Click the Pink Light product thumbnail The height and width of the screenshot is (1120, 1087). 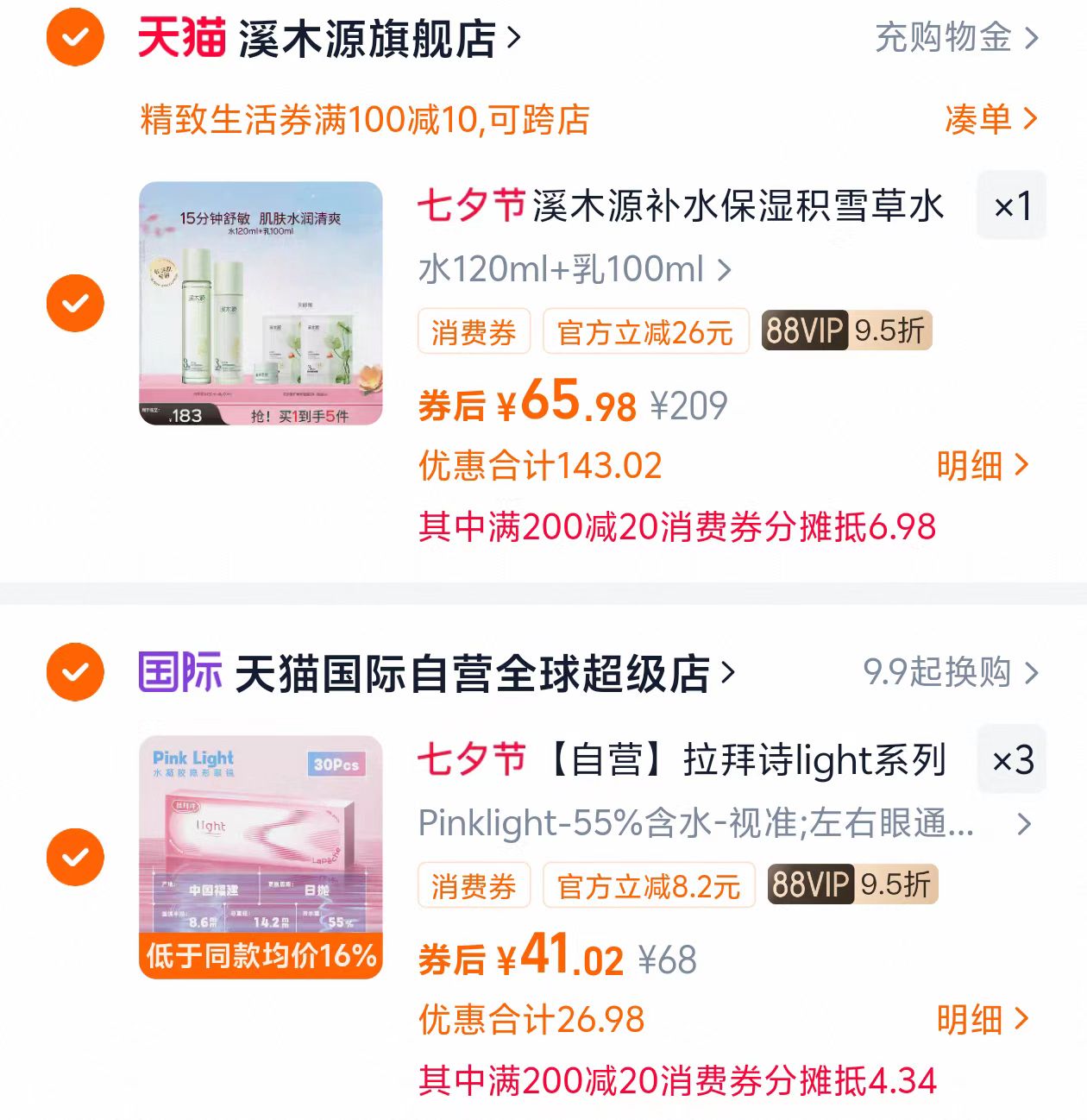259,858
